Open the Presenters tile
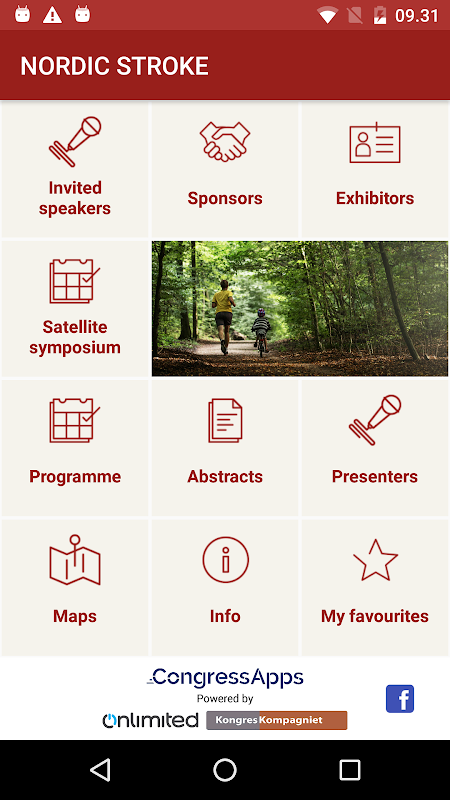The image size is (450, 800). [375, 448]
